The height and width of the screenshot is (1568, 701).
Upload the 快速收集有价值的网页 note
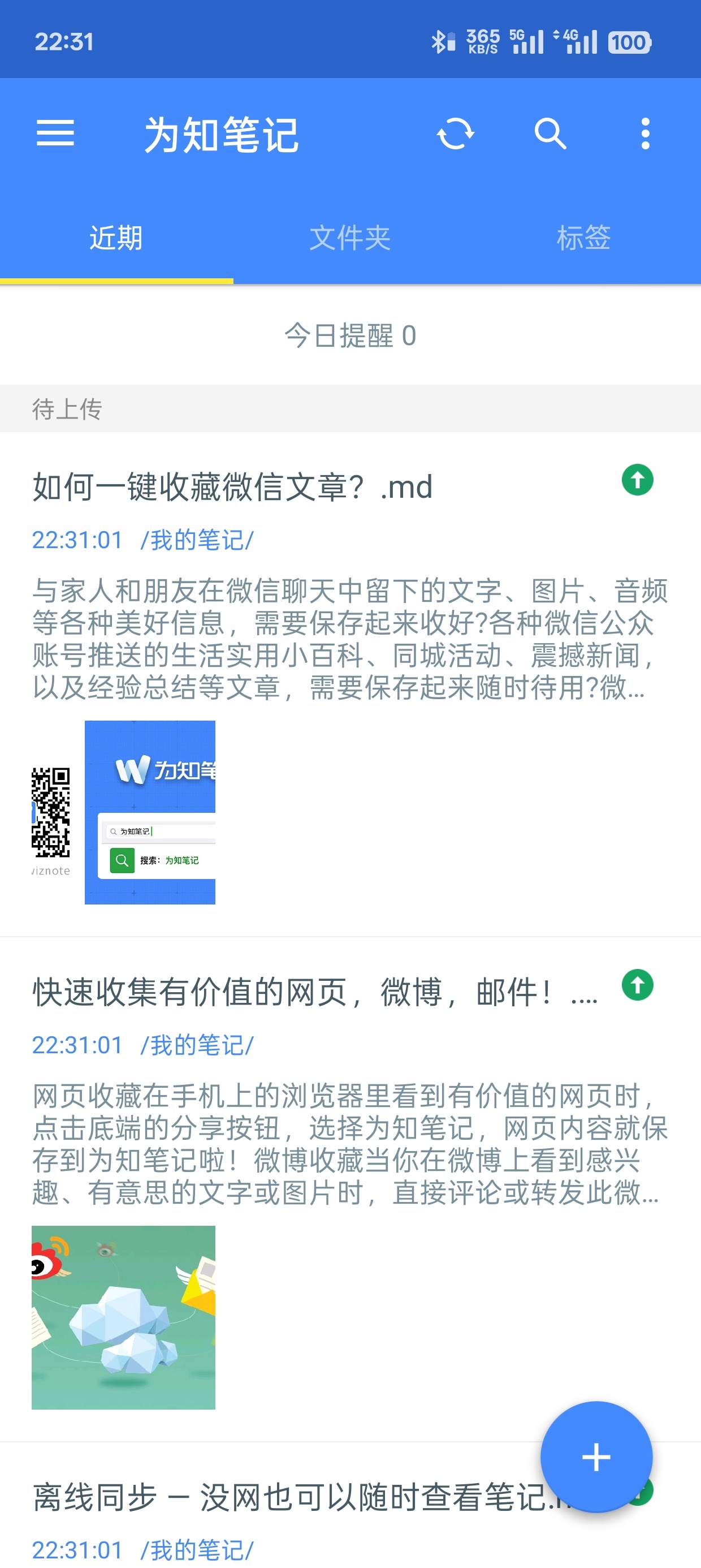(x=637, y=984)
